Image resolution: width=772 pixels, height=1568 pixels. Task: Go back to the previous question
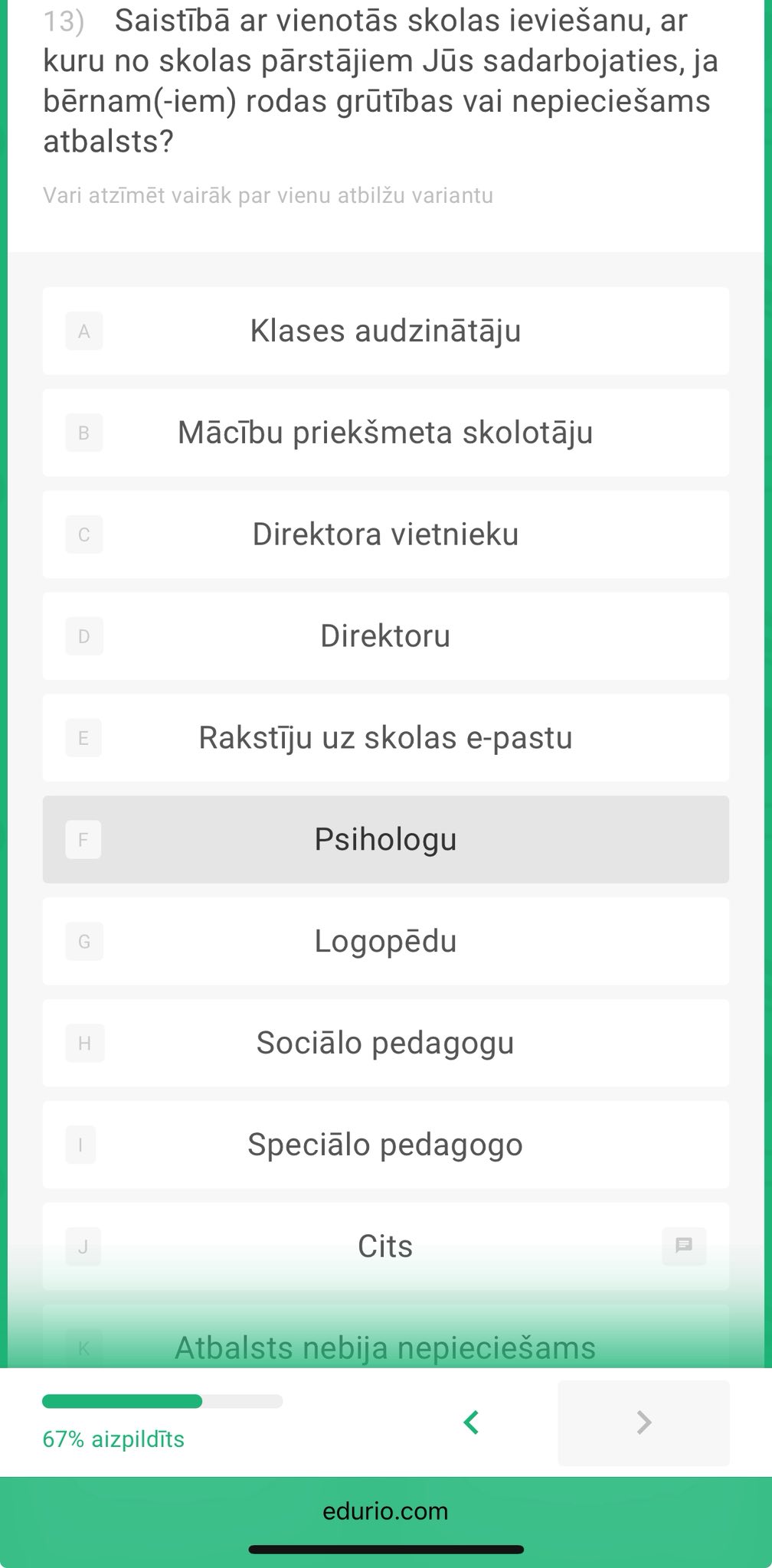pyautogui.click(x=472, y=1423)
